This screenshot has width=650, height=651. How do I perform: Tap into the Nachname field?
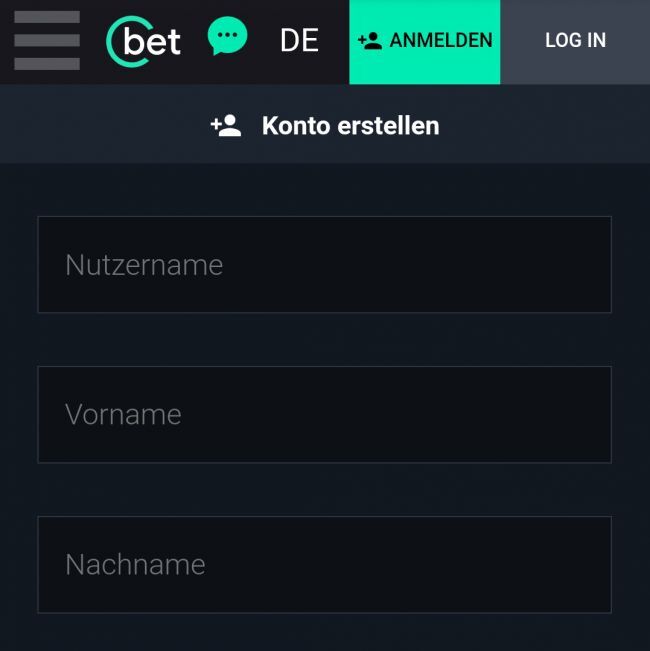324,565
